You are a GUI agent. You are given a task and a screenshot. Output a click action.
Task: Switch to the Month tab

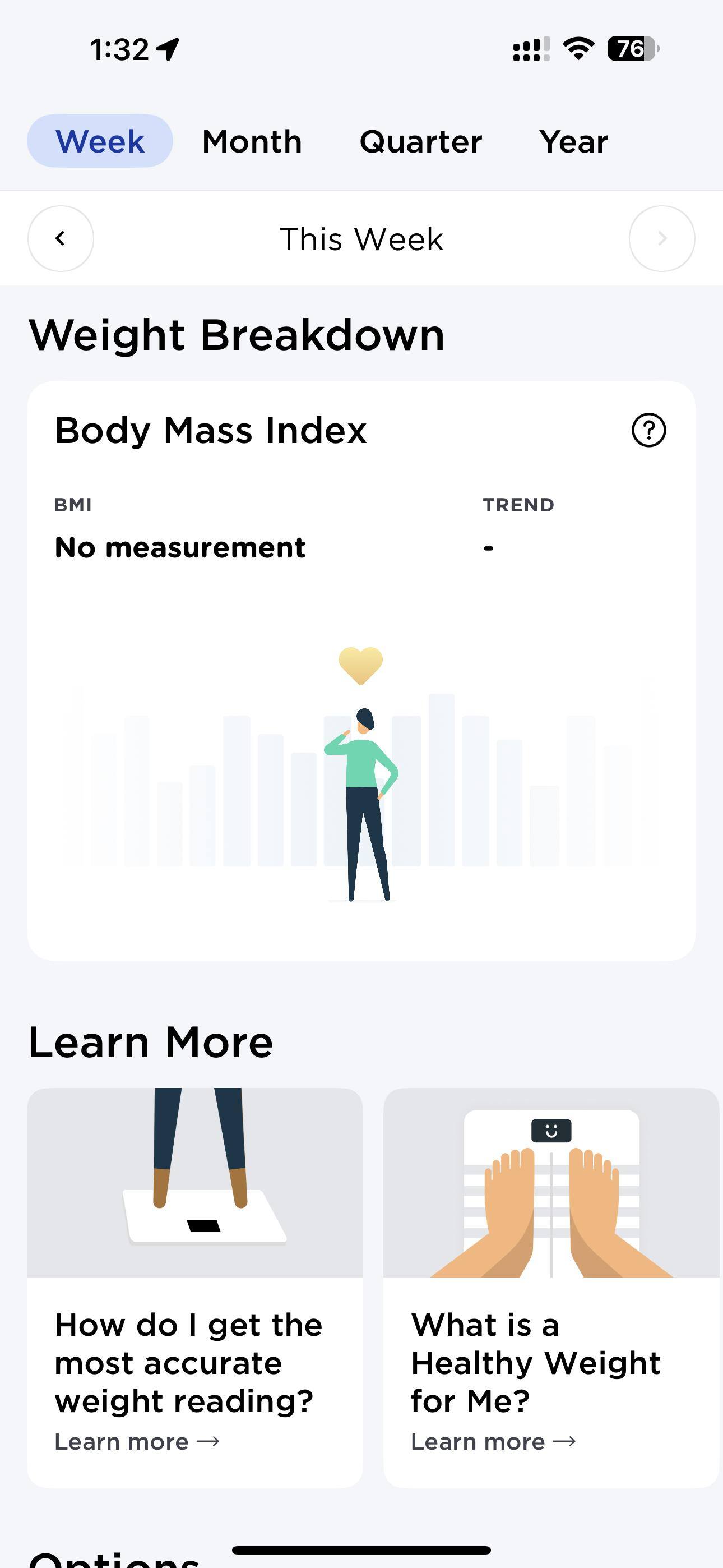(252, 141)
